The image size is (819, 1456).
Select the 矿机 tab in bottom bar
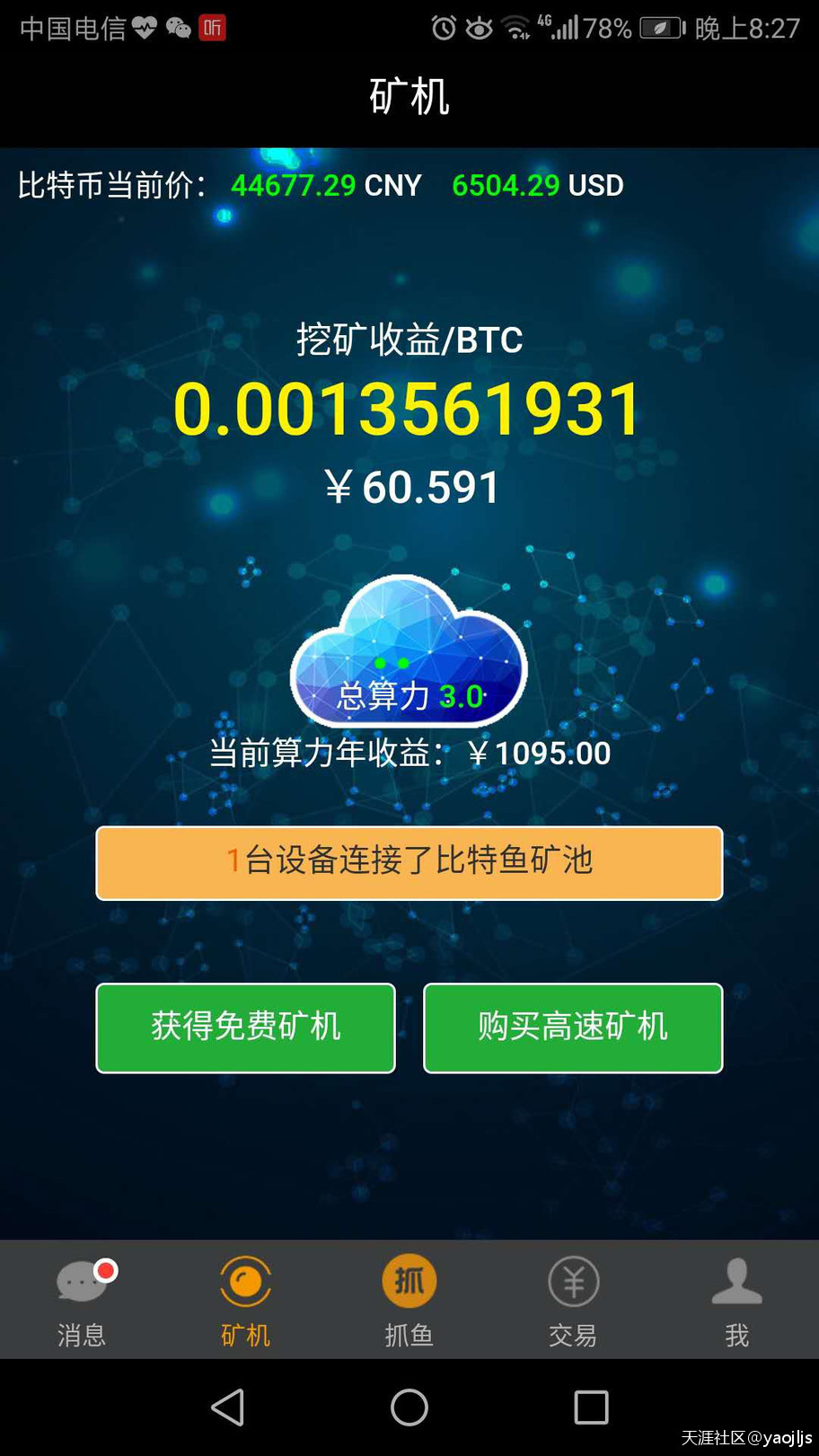(245, 1300)
